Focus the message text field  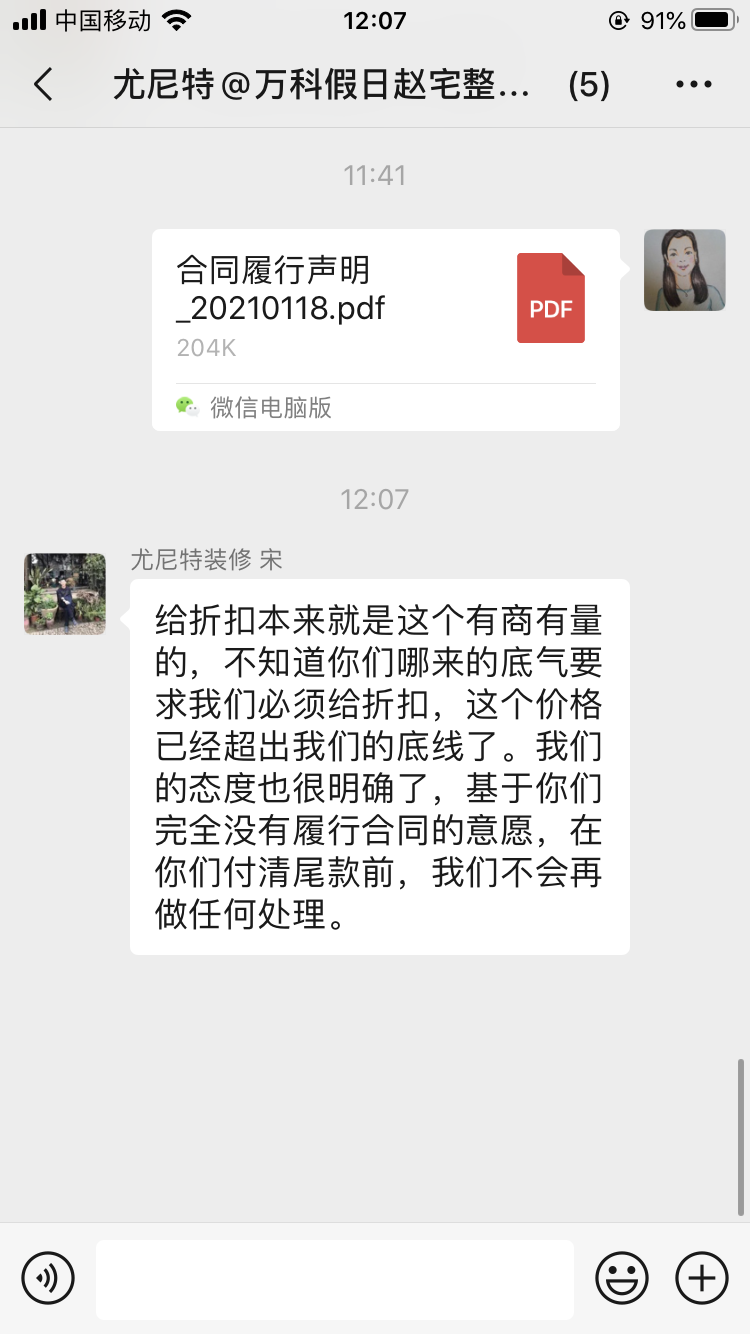pos(335,1279)
